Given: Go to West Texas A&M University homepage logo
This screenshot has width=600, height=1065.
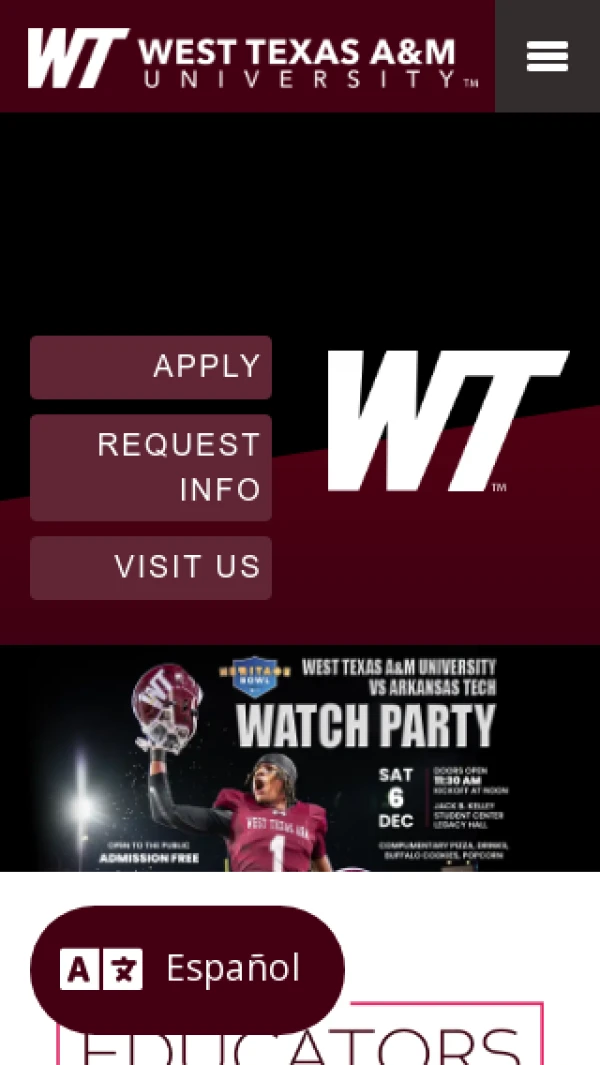Looking at the screenshot, I should point(252,58).
